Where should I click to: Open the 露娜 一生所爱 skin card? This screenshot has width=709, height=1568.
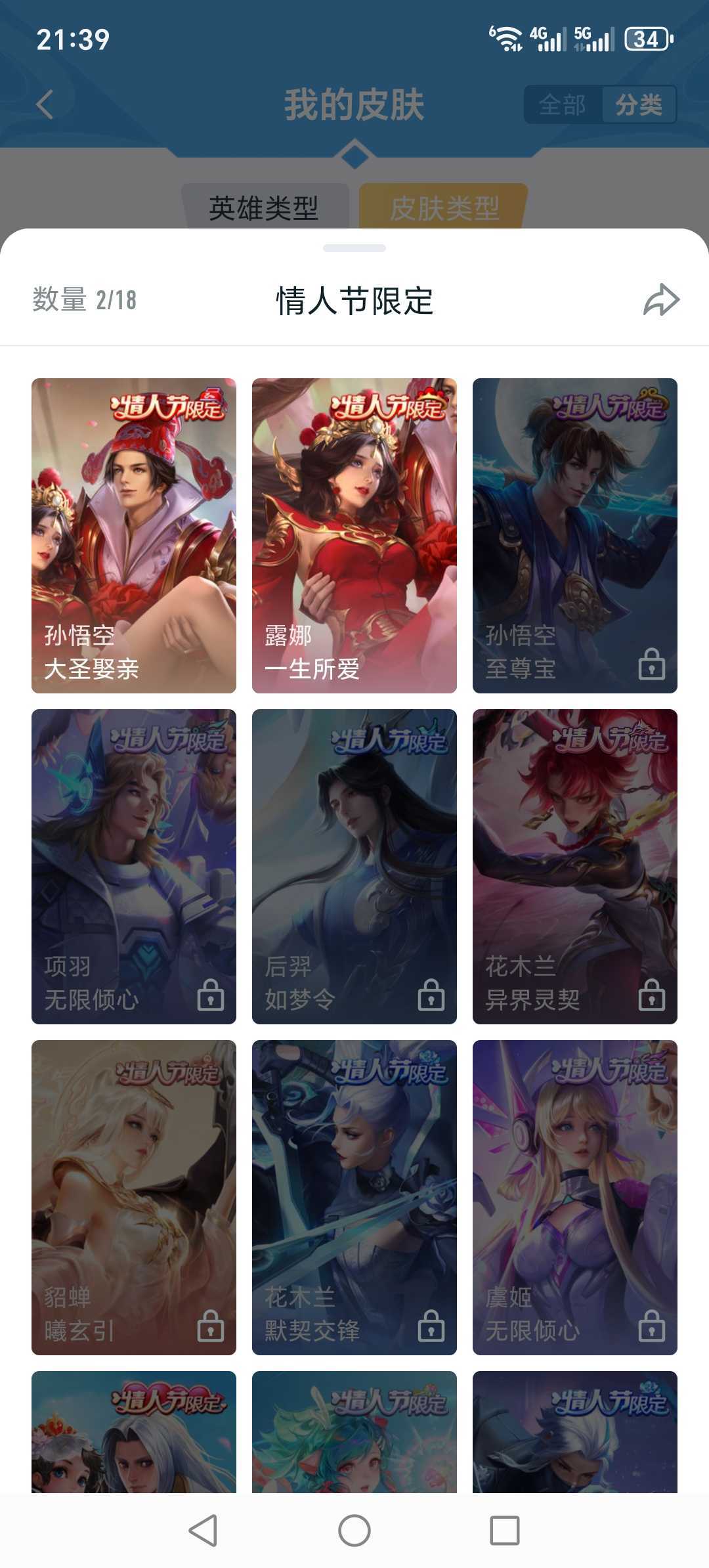(354, 535)
